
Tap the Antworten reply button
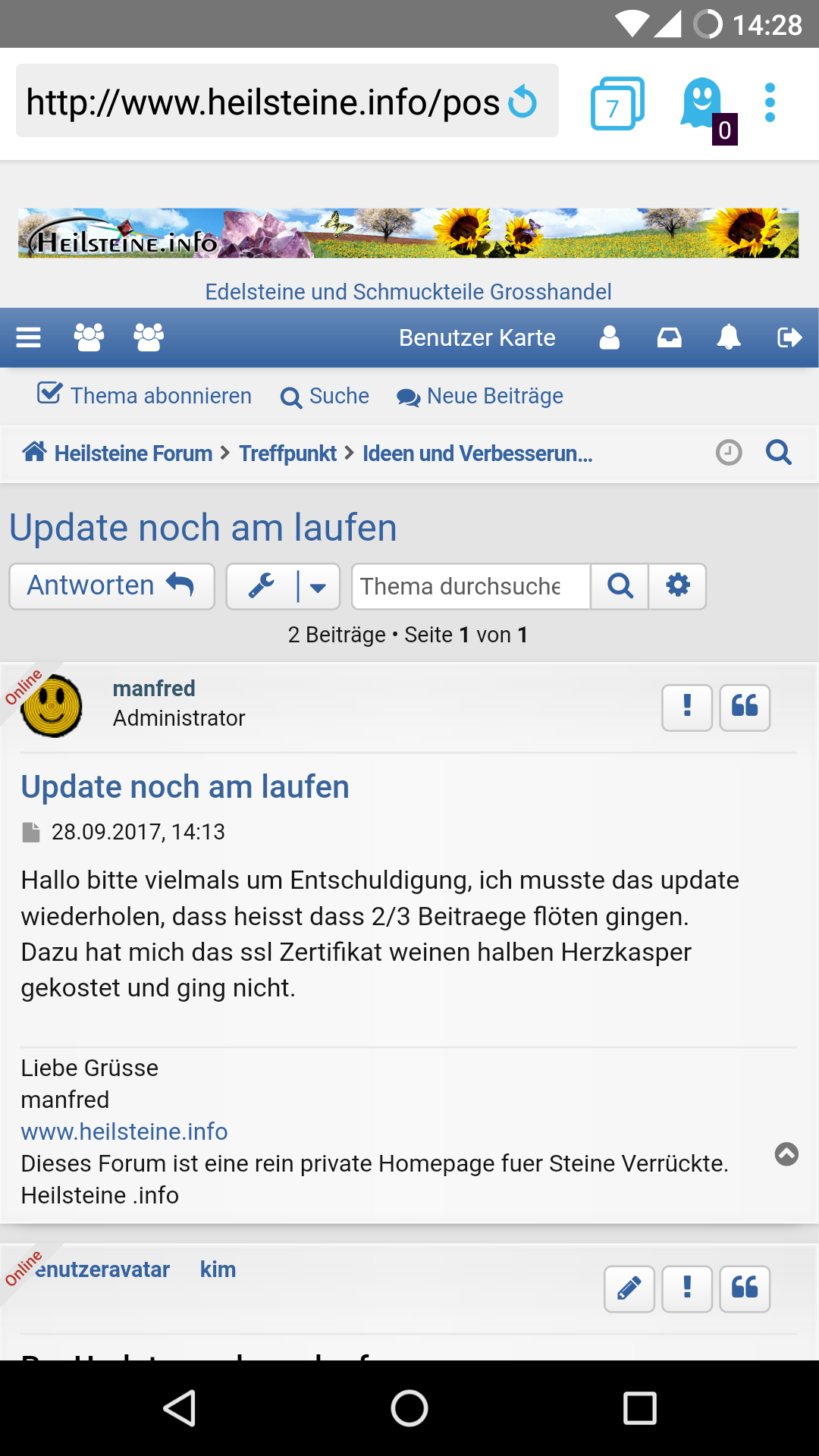pyautogui.click(x=111, y=586)
